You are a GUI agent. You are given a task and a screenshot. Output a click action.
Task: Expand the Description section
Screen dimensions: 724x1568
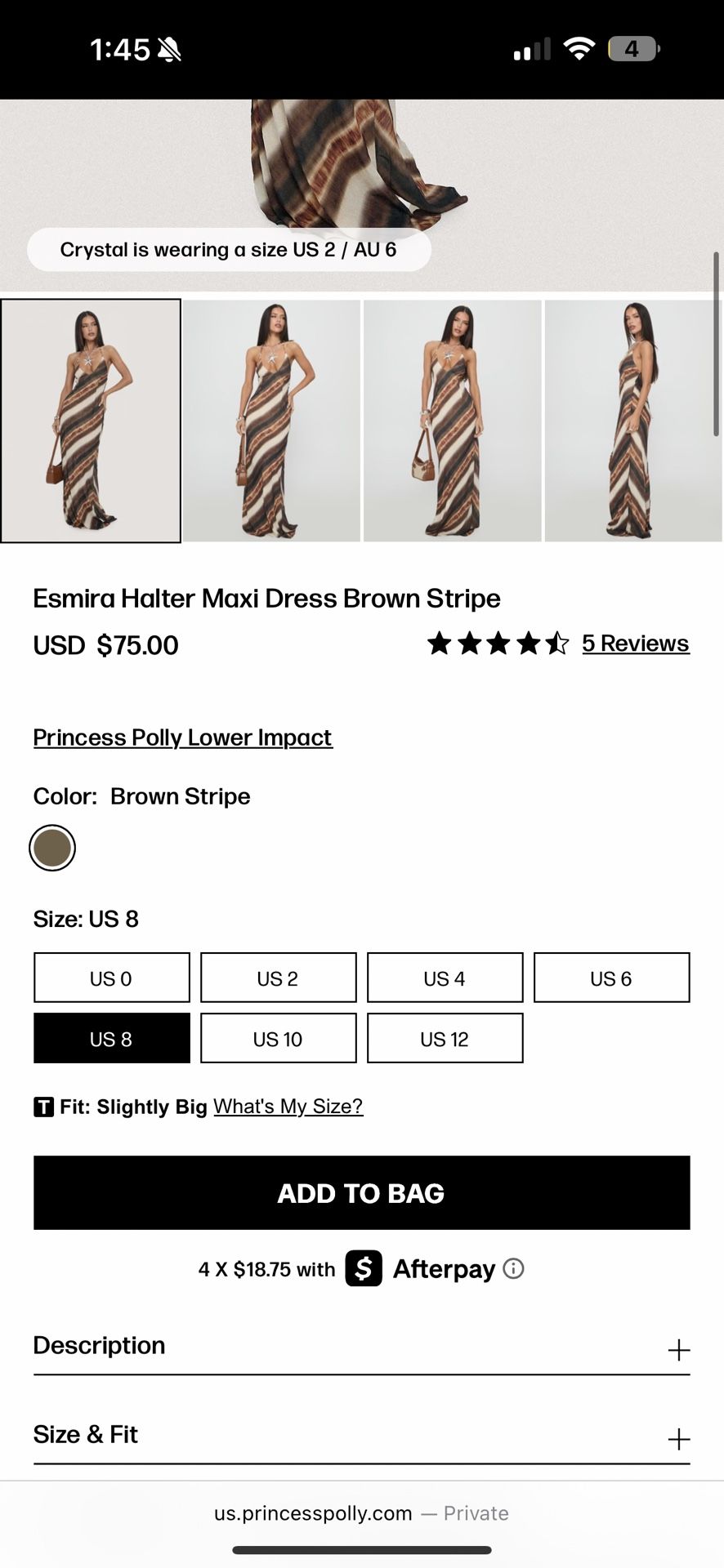[362, 1347]
